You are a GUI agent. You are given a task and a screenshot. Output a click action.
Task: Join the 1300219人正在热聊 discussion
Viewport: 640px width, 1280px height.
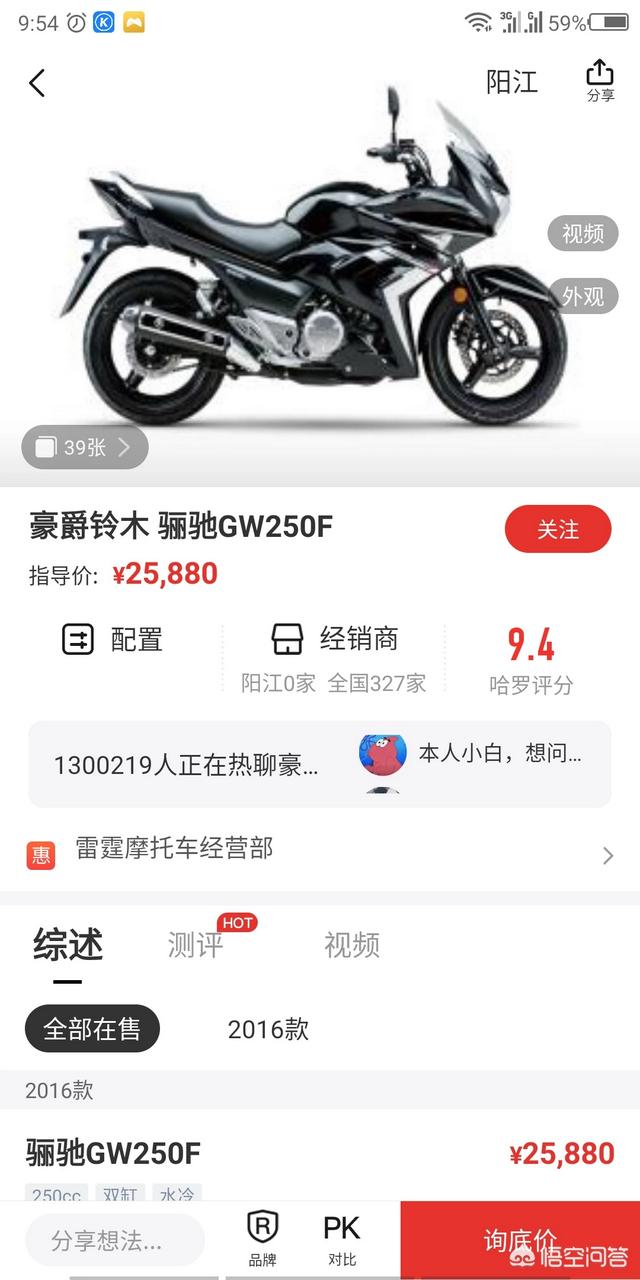[x=186, y=765]
